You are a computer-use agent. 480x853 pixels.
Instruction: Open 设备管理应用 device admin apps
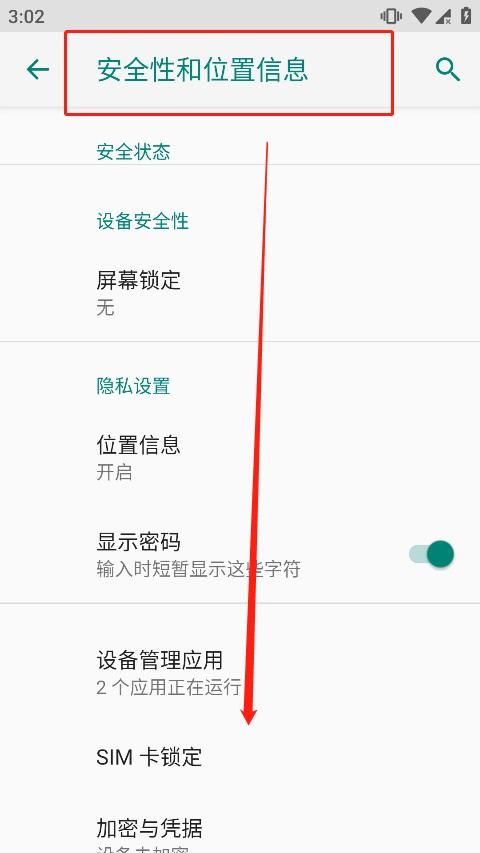pyautogui.click(x=240, y=672)
